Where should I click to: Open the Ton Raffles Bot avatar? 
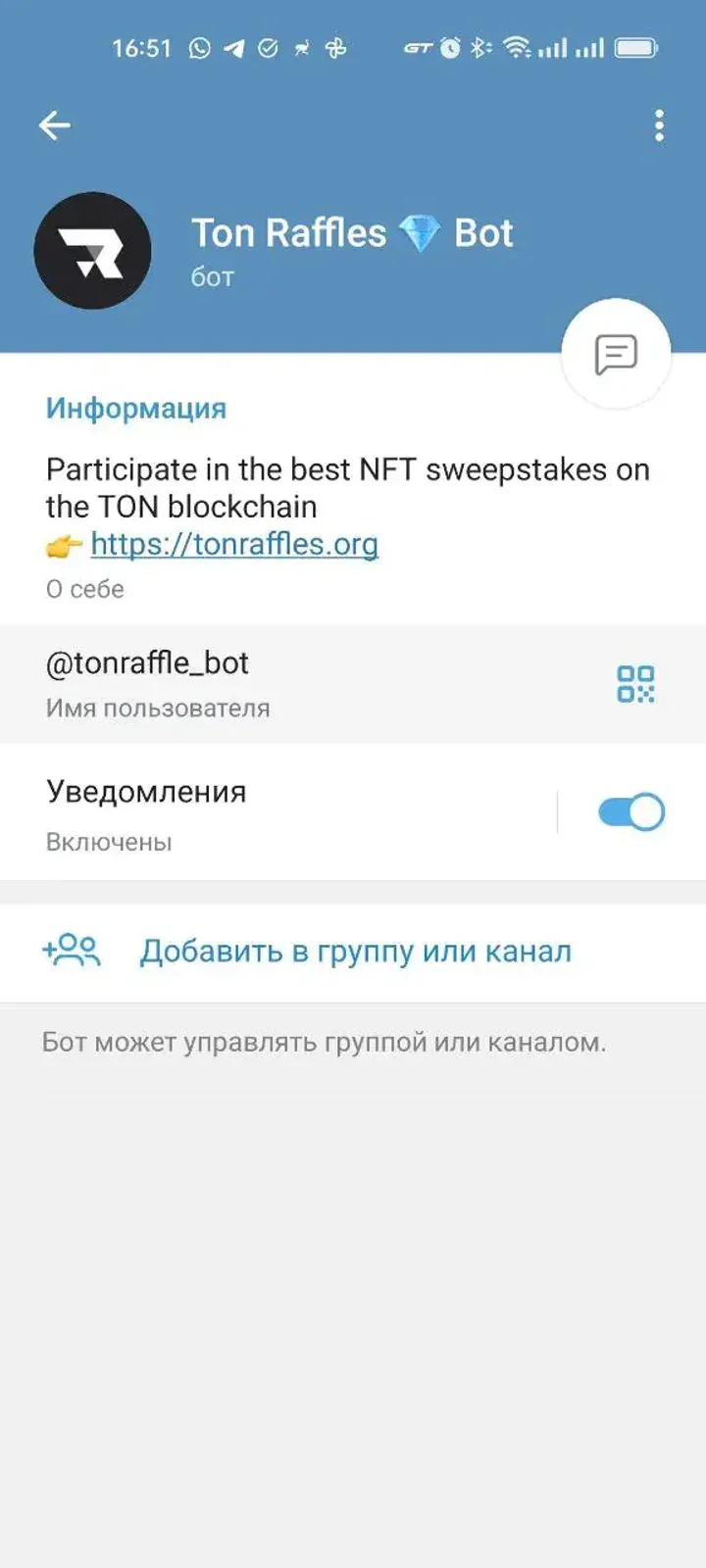click(x=92, y=251)
